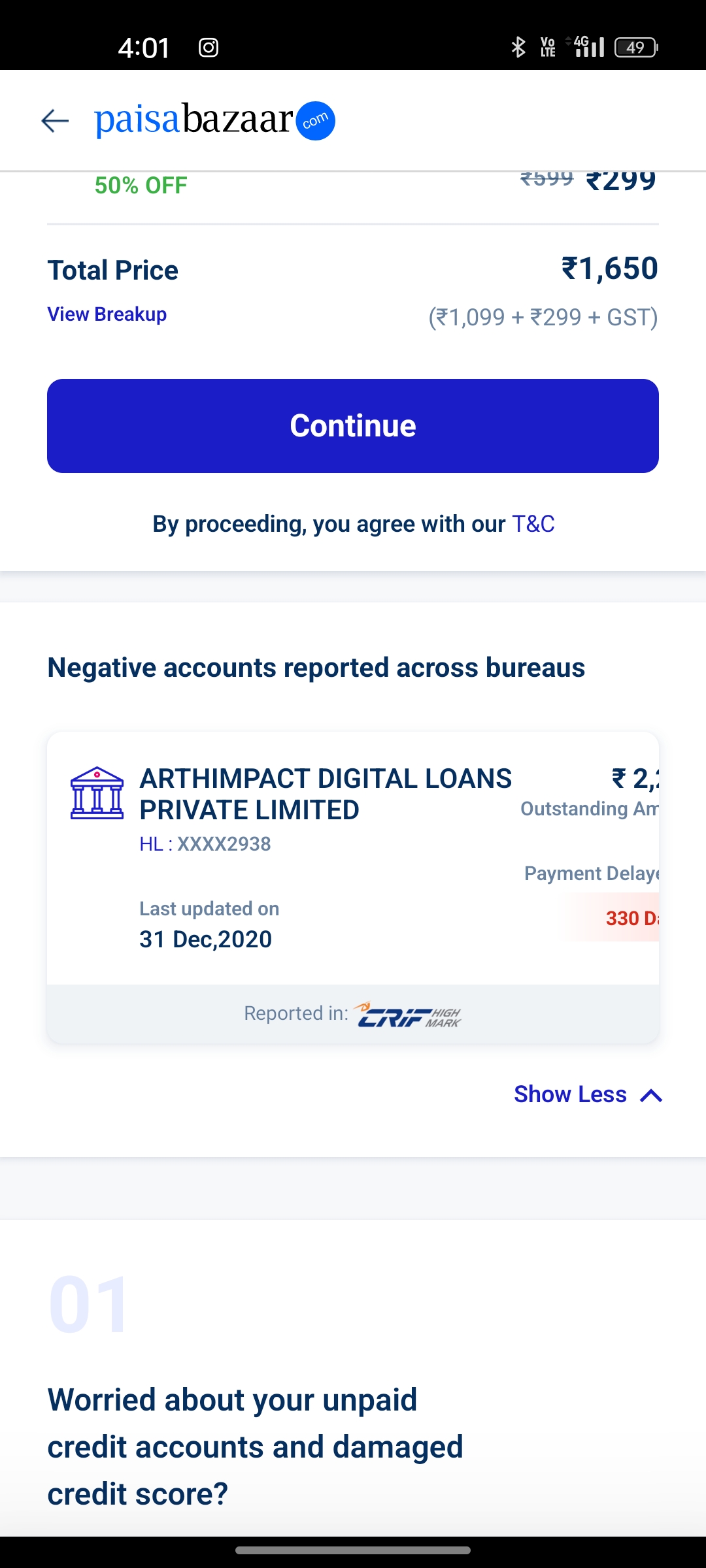Viewport: 706px width, 1568px height.
Task: Tap the Continue button
Action: (353, 426)
